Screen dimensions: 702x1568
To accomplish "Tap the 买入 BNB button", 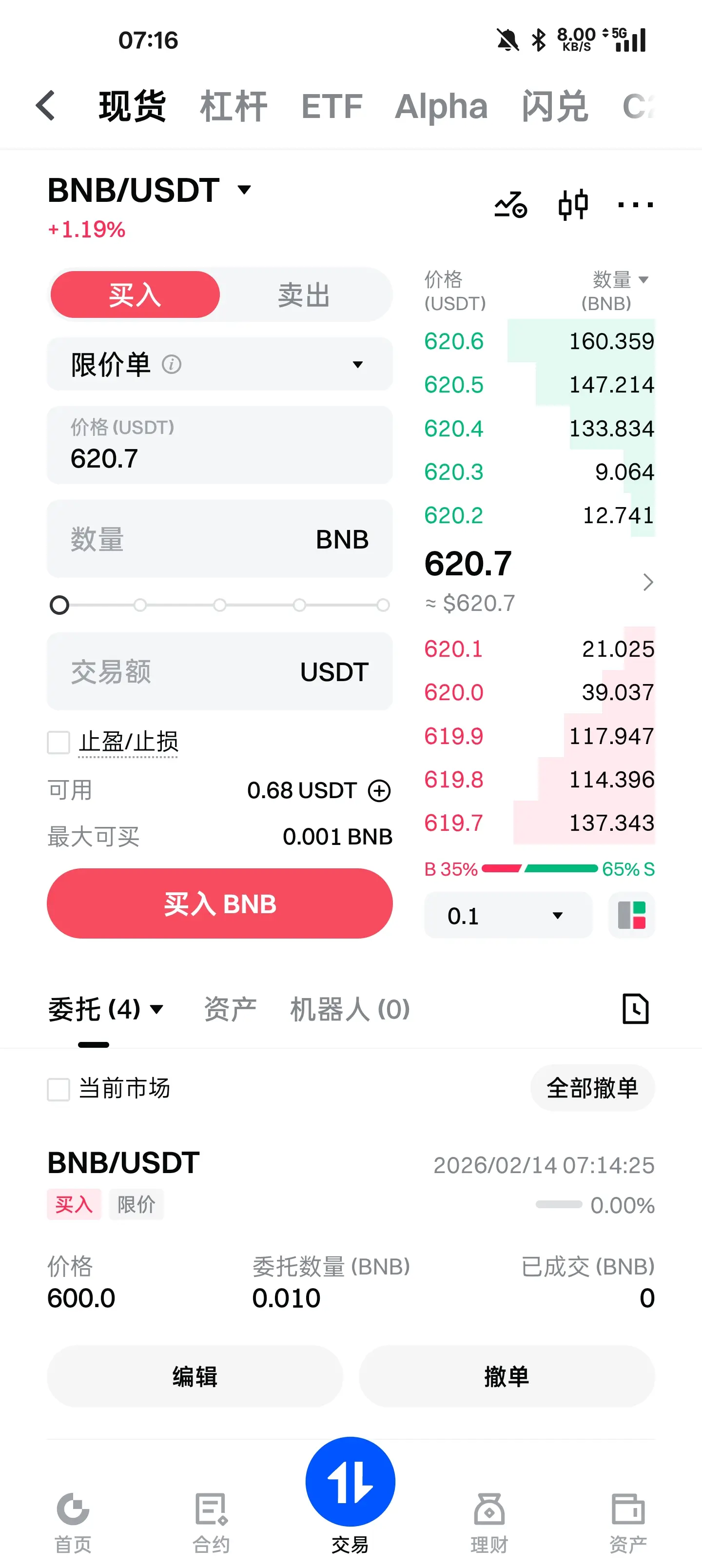I will click(x=220, y=903).
